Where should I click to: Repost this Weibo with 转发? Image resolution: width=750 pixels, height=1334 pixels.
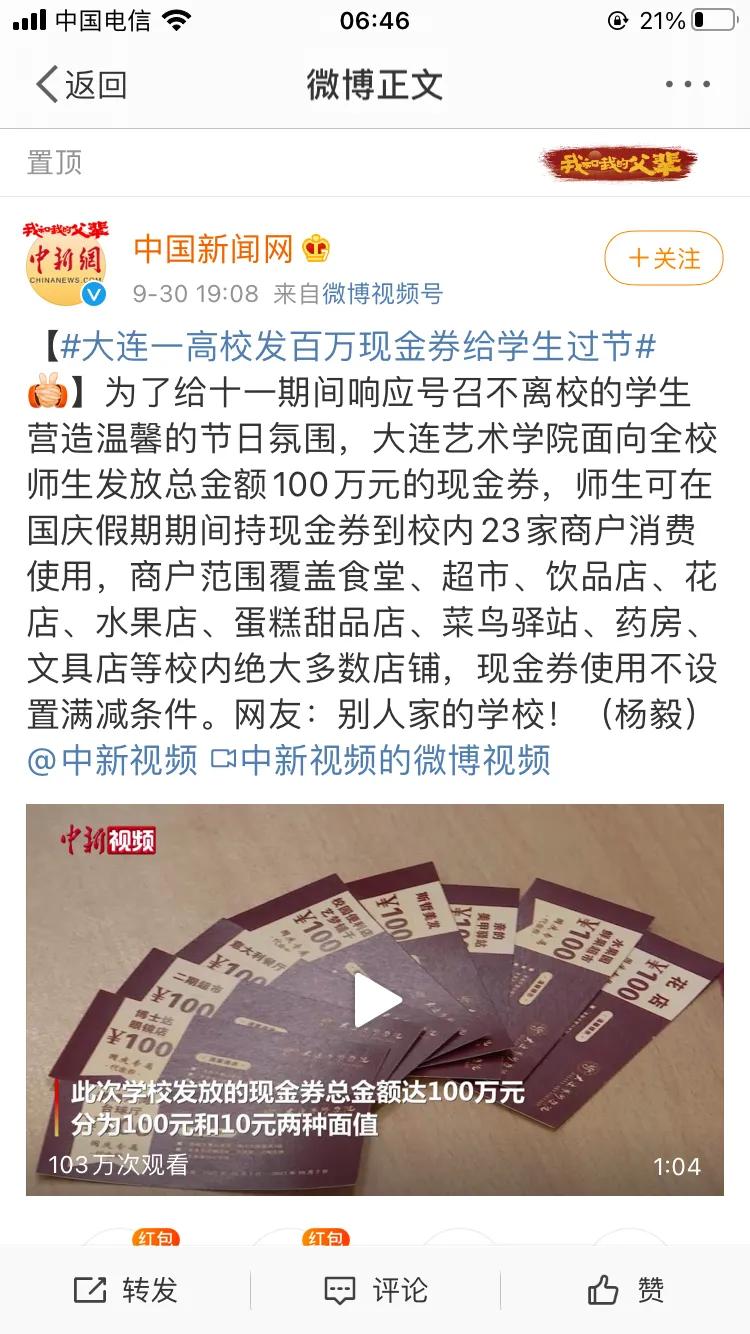point(126,1290)
